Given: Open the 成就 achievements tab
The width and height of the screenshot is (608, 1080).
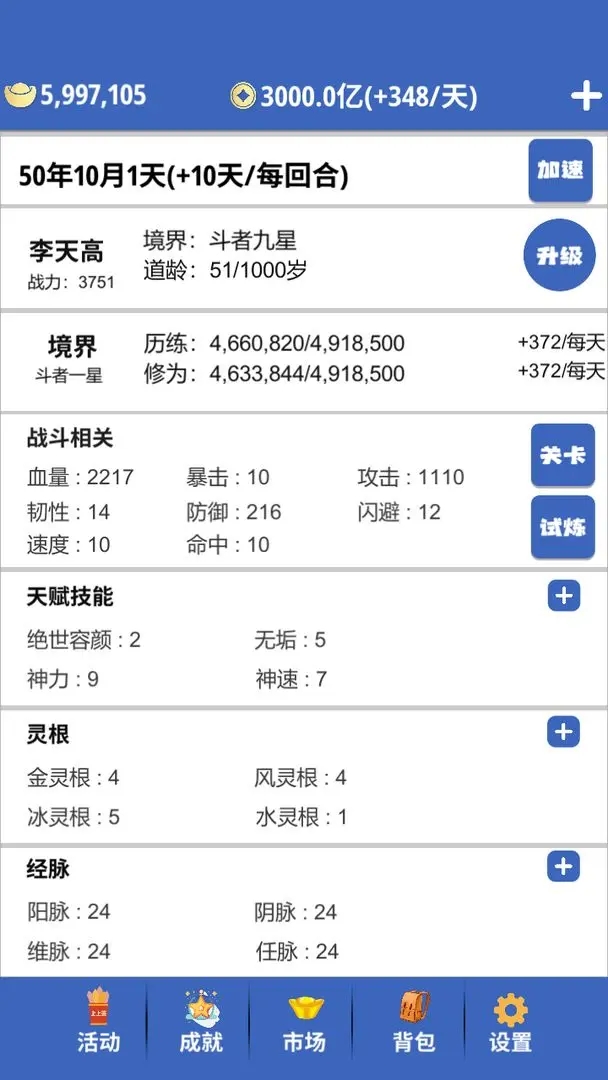Looking at the screenshot, I should point(201,1022).
